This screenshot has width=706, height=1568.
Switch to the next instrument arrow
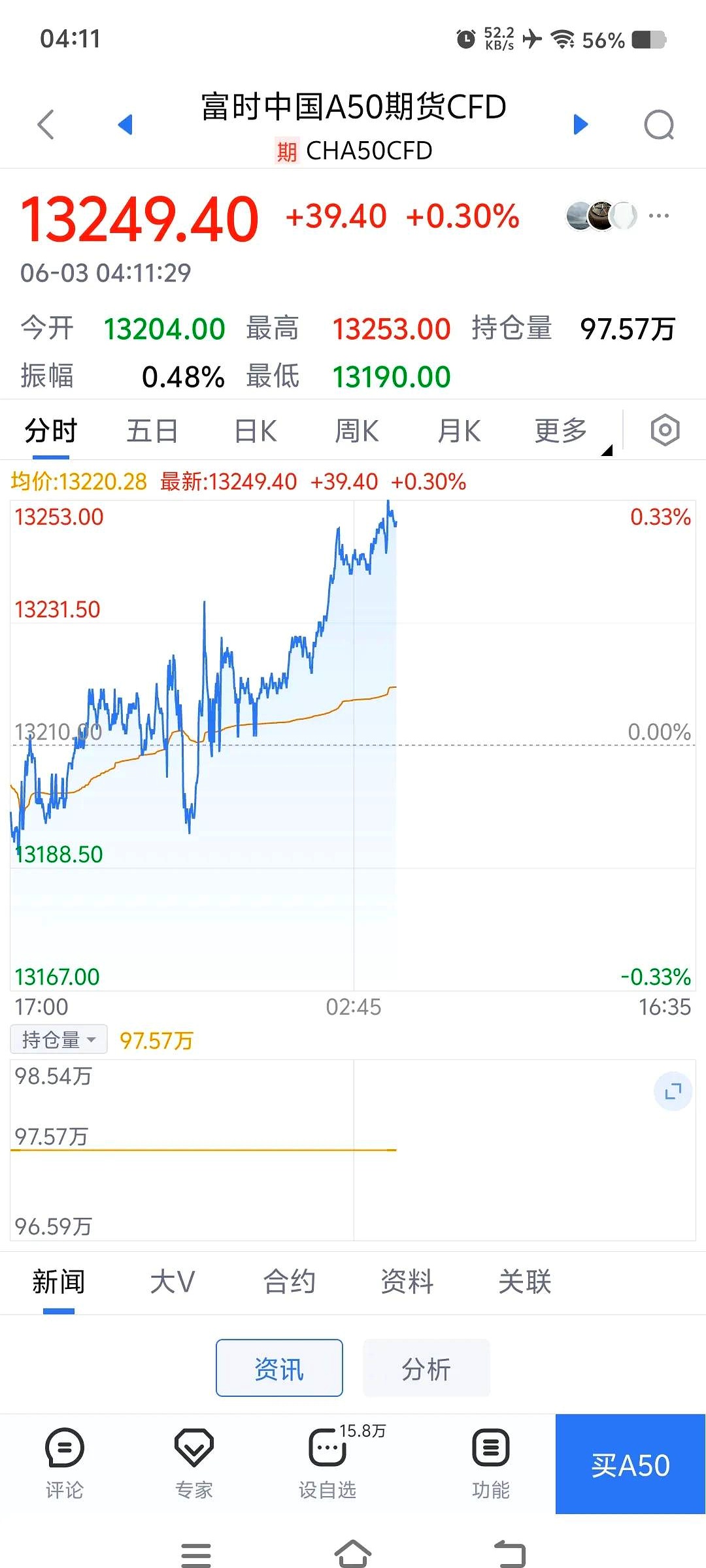[579, 124]
